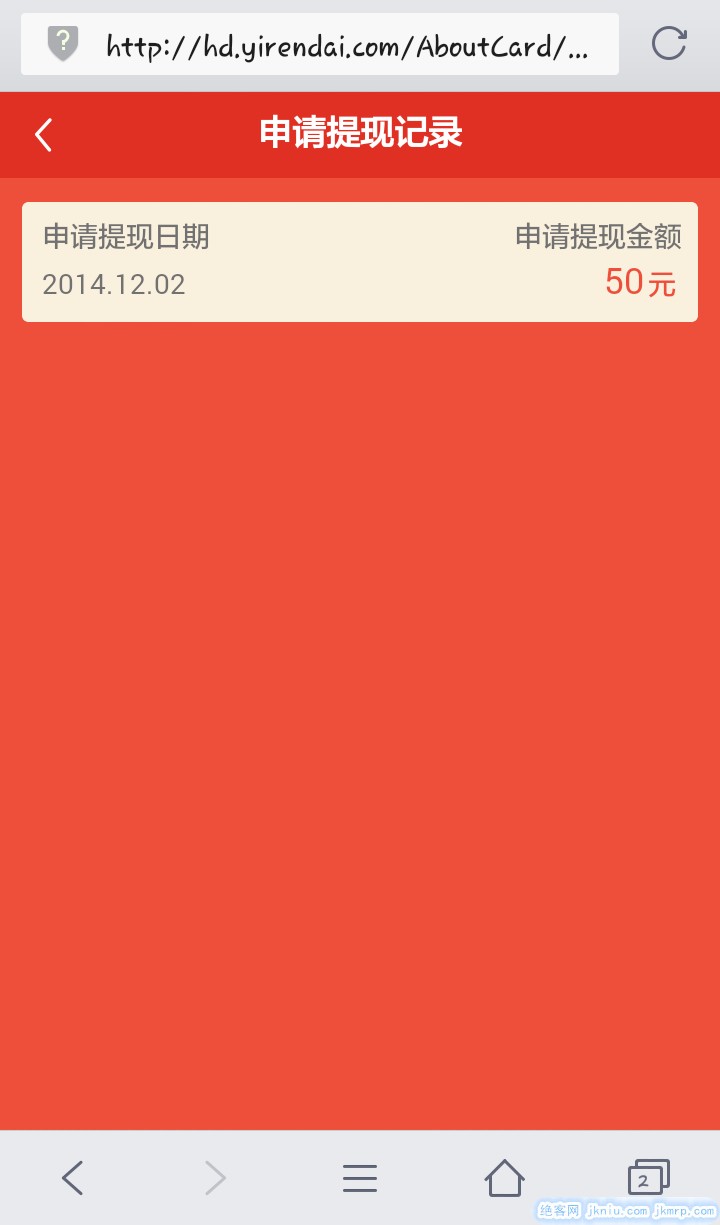The height and width of the screenshot is (1225, 720).
Task: Go back from 申请提现记录 page
Action: point(43,135)
